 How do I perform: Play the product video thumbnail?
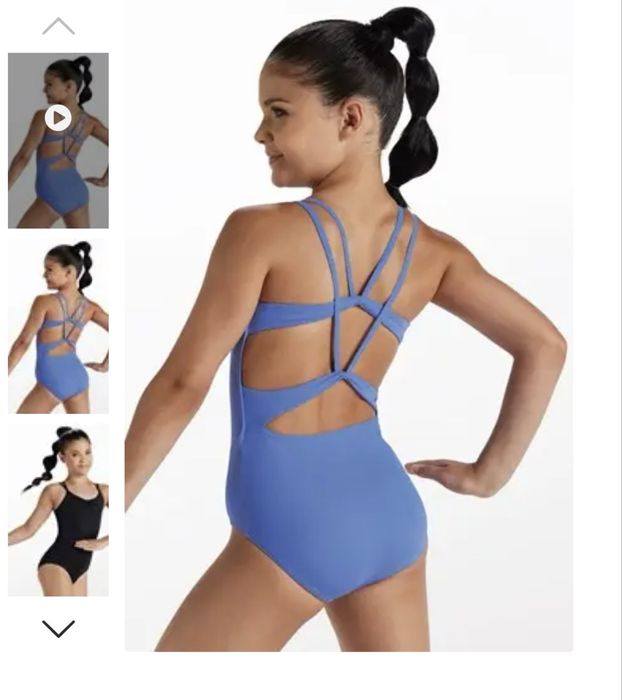pyautogui.click(x=58, y=119)
